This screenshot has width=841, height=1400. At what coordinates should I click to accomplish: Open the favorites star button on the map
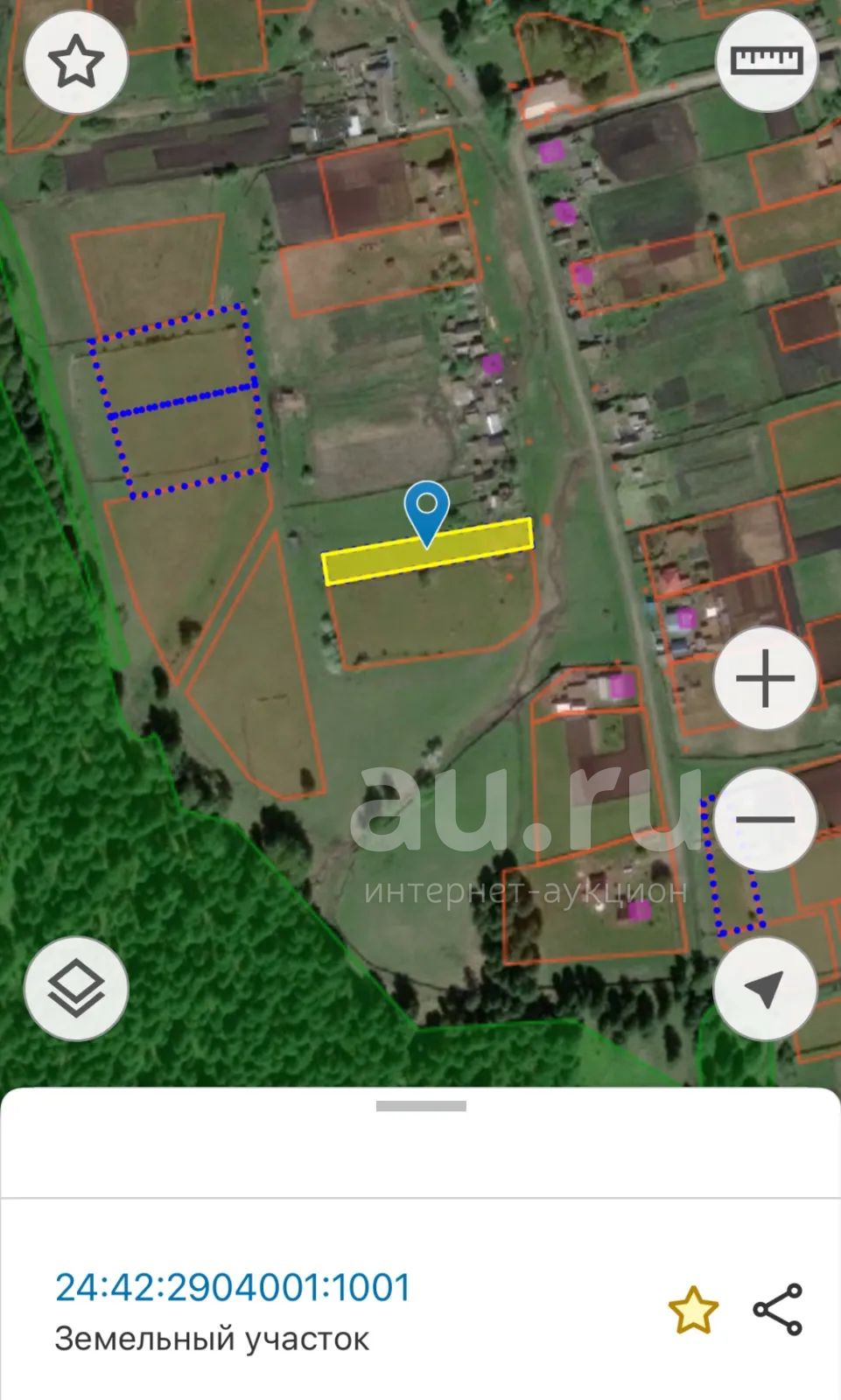coord(76,62)
